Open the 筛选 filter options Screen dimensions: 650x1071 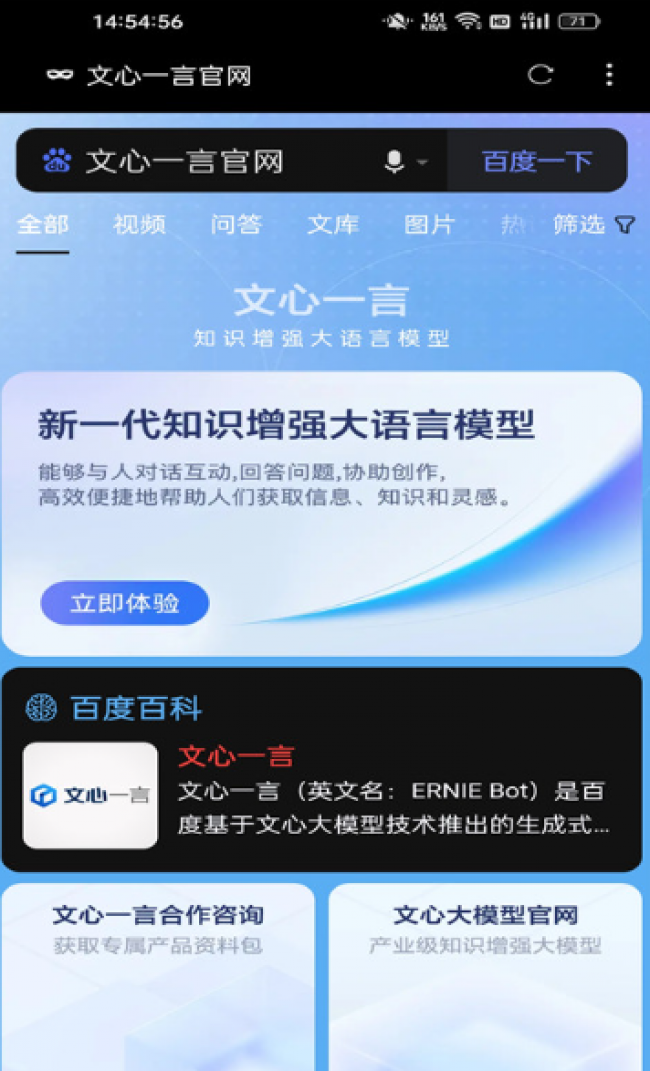(x=593, y=225)
